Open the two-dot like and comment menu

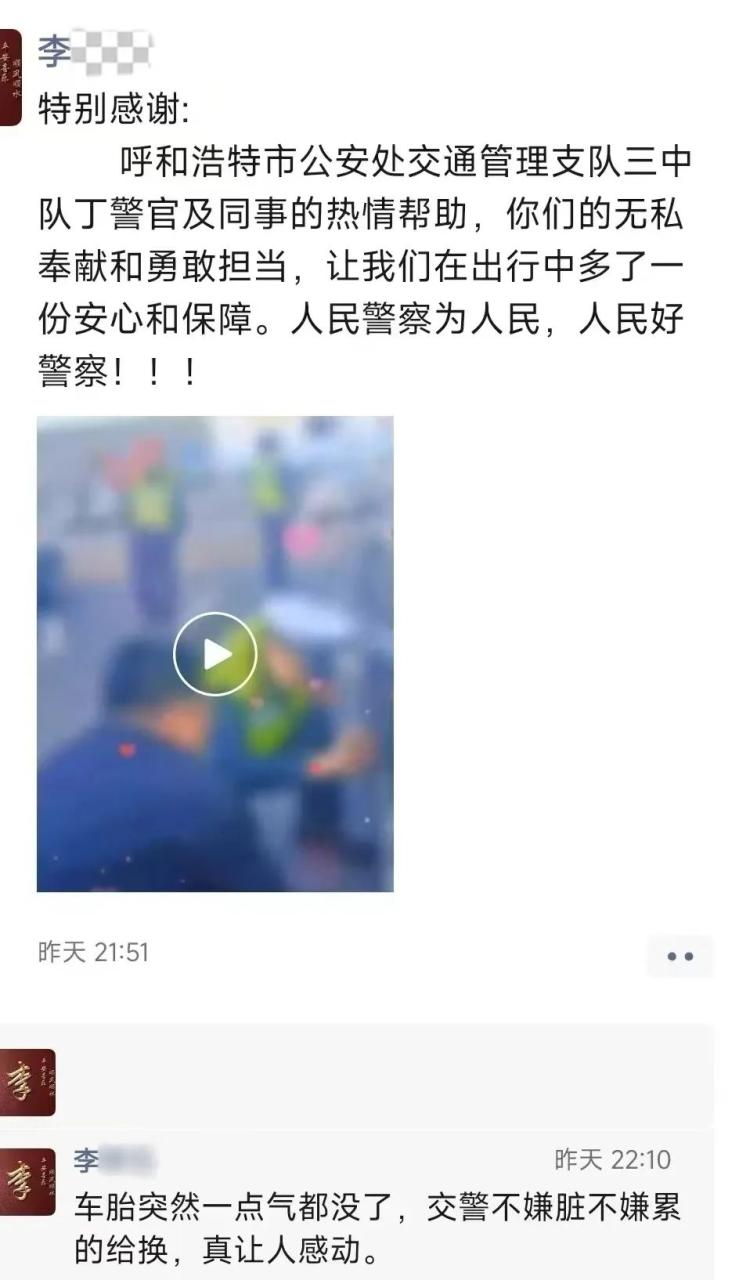tap(680, 956)
